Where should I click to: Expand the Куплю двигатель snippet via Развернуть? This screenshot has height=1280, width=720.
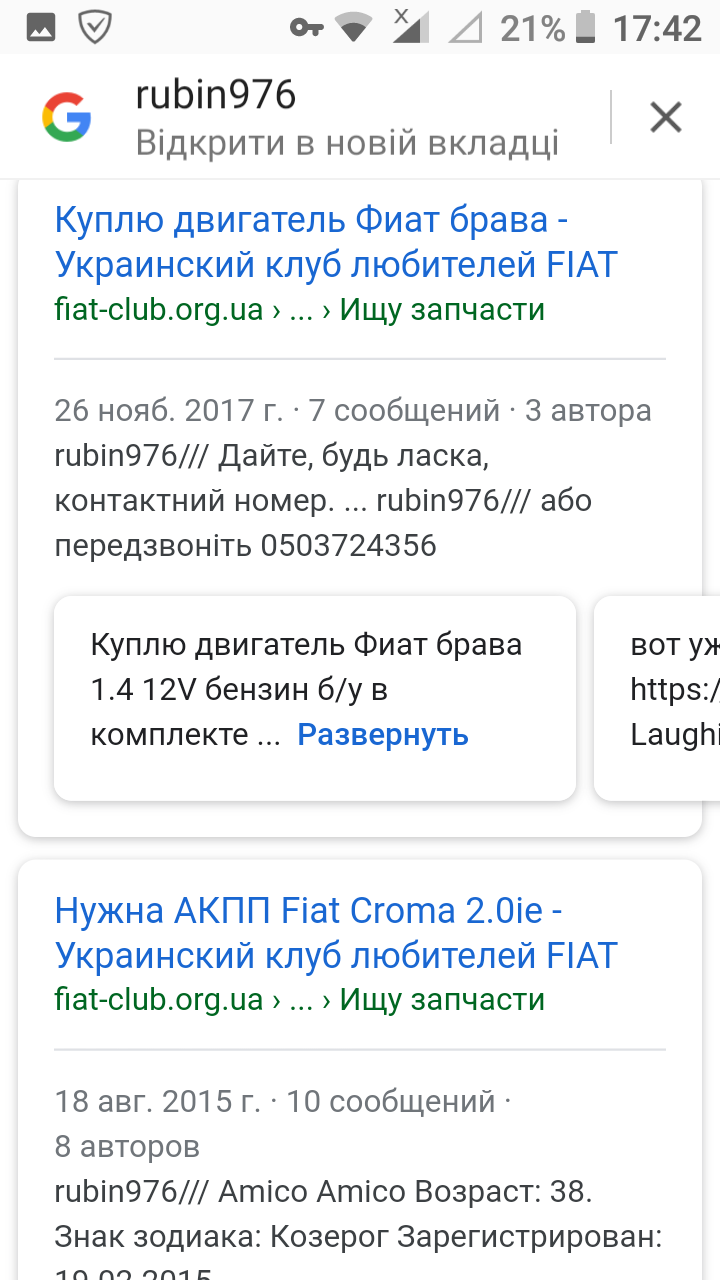[383, 734]
